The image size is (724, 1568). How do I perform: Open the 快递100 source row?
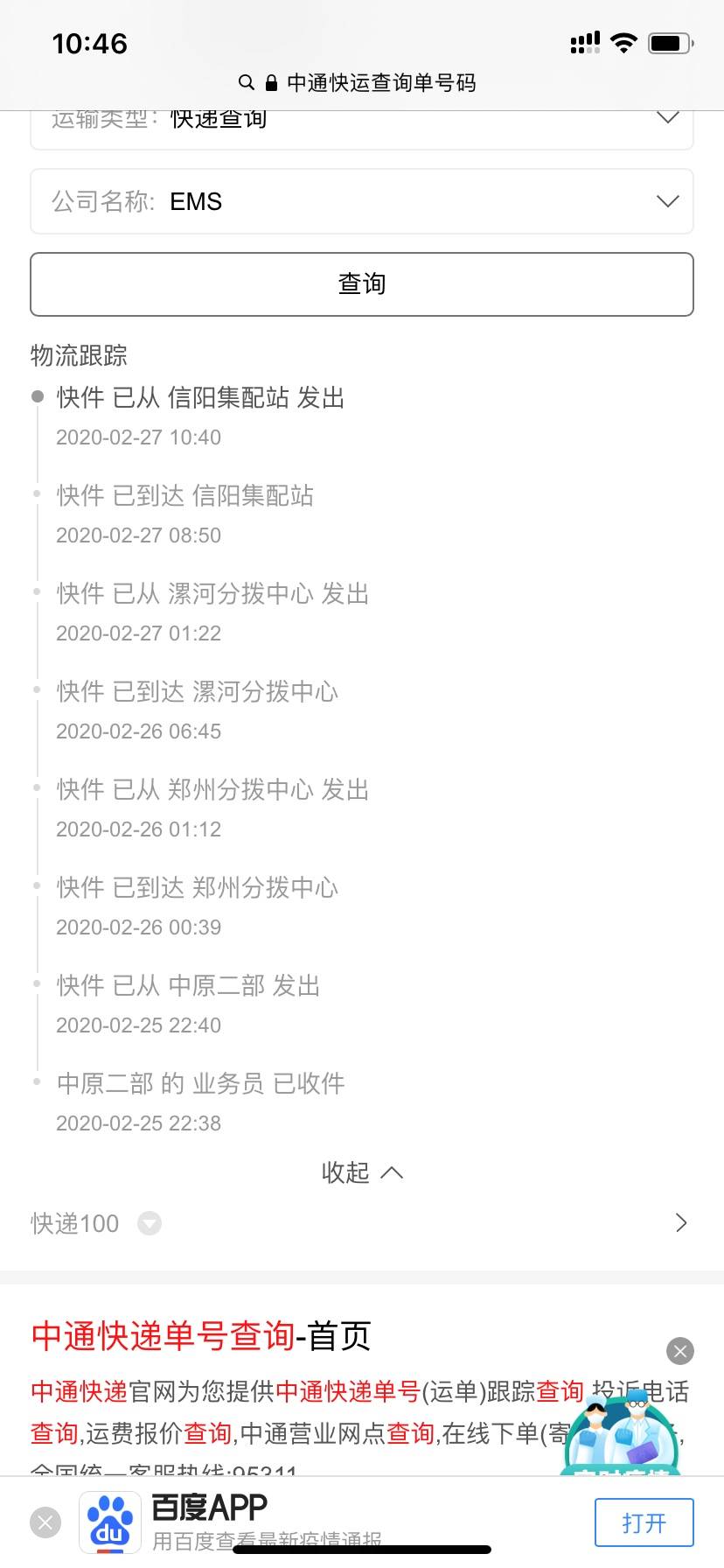pyautogui.click(x=362, y=1223)
